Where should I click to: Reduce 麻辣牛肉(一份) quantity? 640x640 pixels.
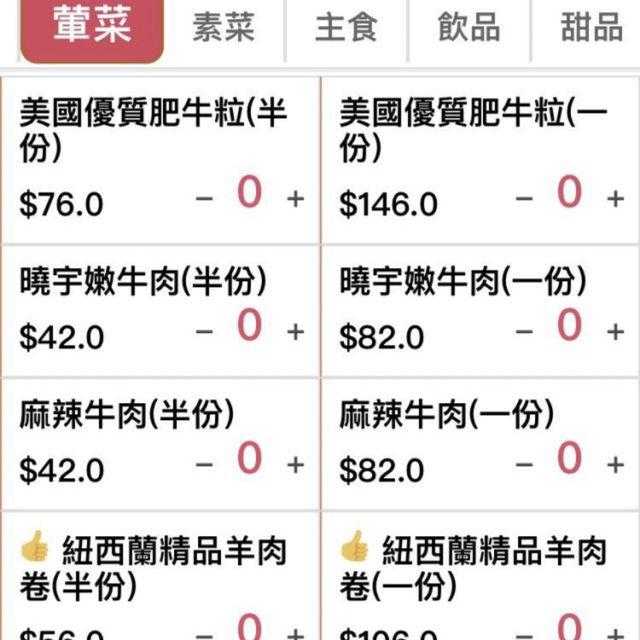[x=525, y=464]
